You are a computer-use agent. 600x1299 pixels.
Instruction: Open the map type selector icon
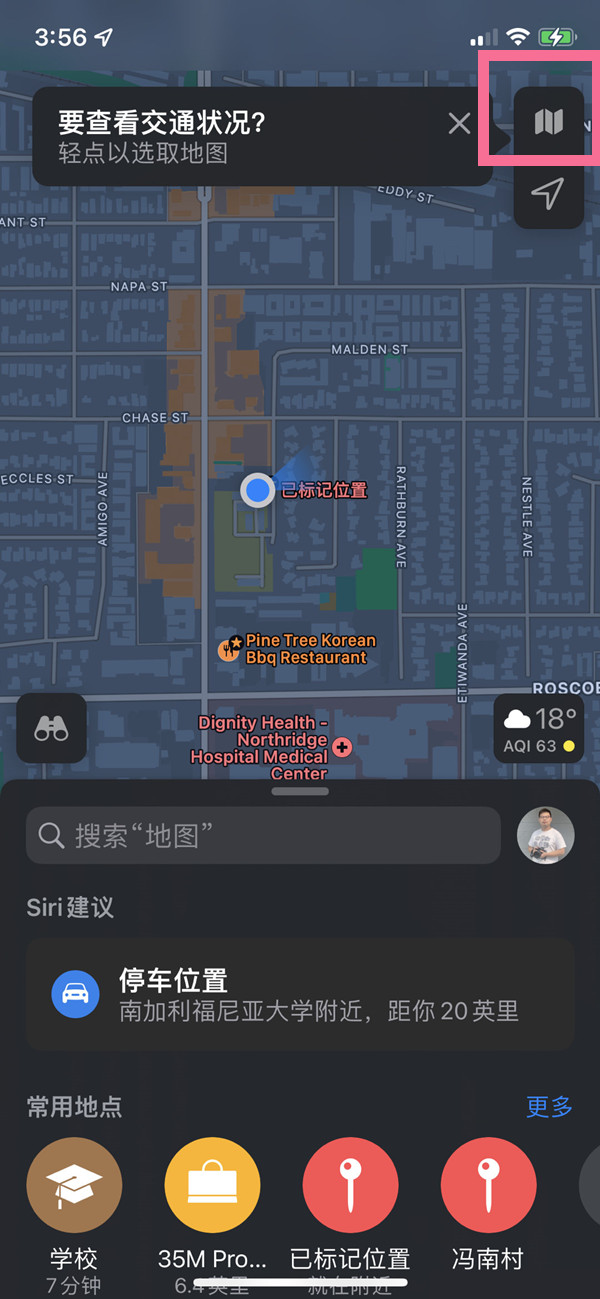pyautogui.click(x=548, y=123)
